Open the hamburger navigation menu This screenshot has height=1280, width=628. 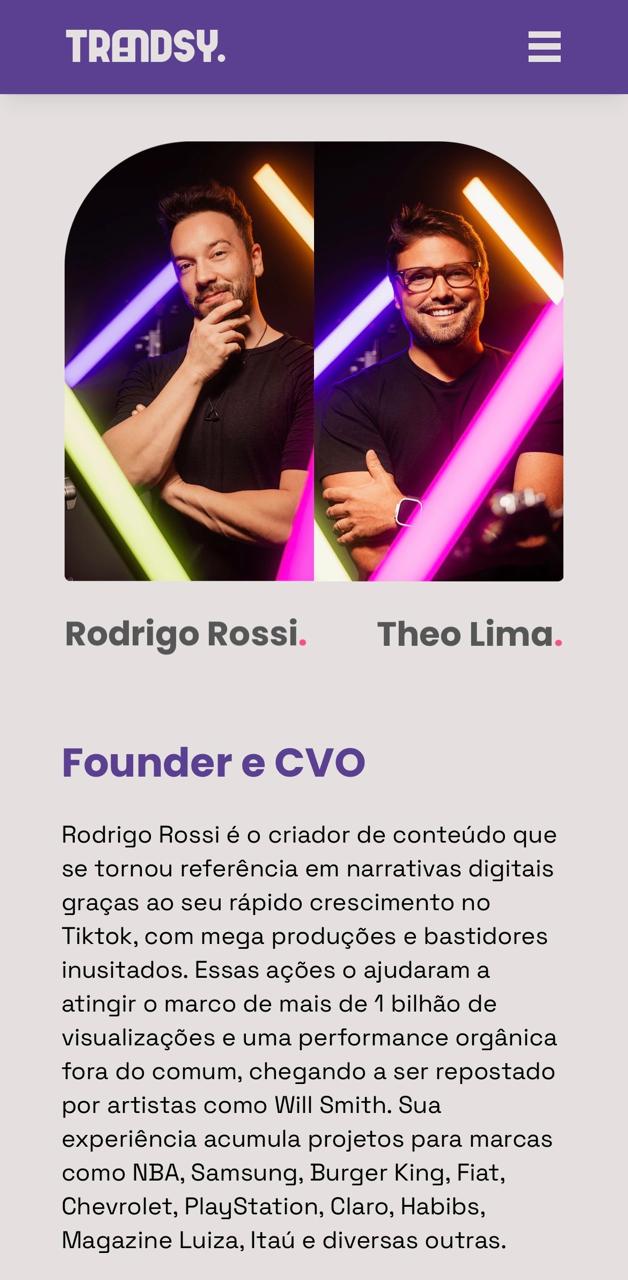[544, 47]
